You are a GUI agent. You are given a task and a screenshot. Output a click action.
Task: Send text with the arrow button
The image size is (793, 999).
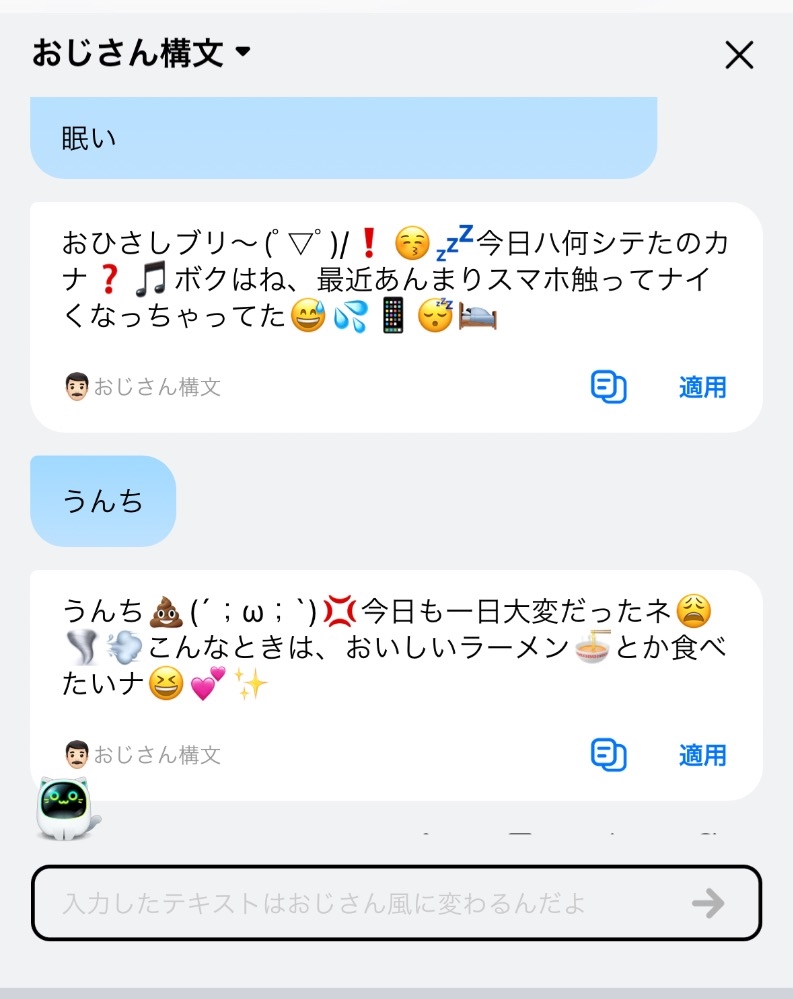coord(708,903)
